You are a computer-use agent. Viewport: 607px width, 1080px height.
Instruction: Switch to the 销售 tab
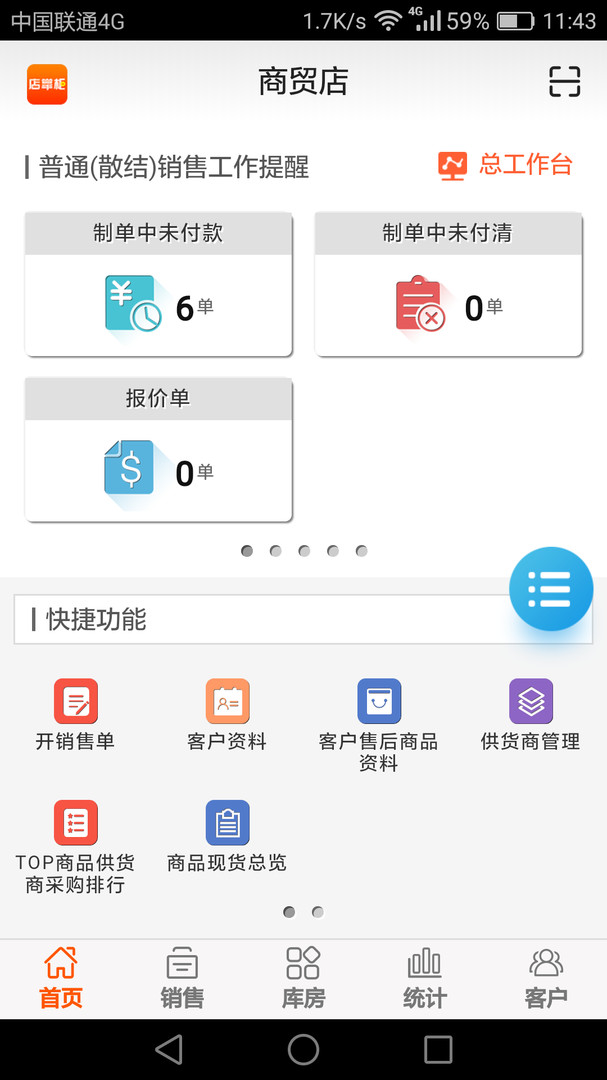pyautogui.click(x=182, y=979)
